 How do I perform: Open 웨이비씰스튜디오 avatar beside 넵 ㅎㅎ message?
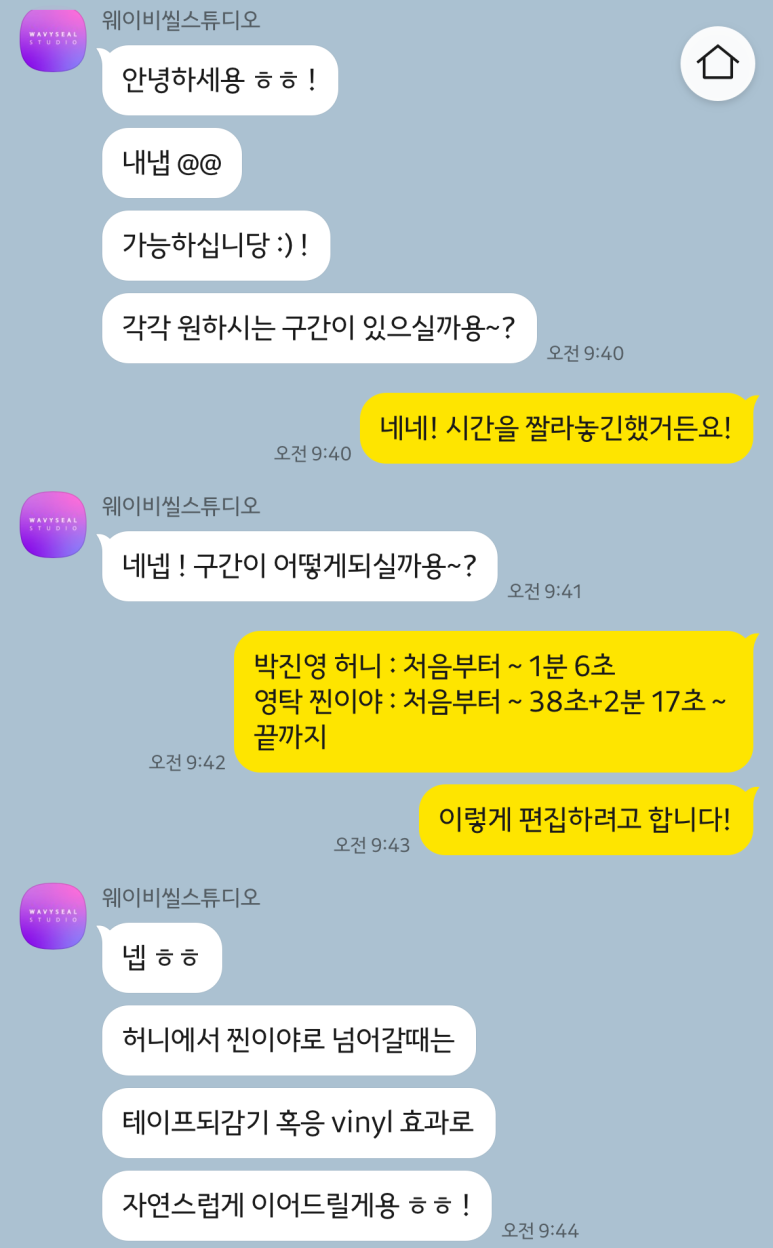click(53, 915)
